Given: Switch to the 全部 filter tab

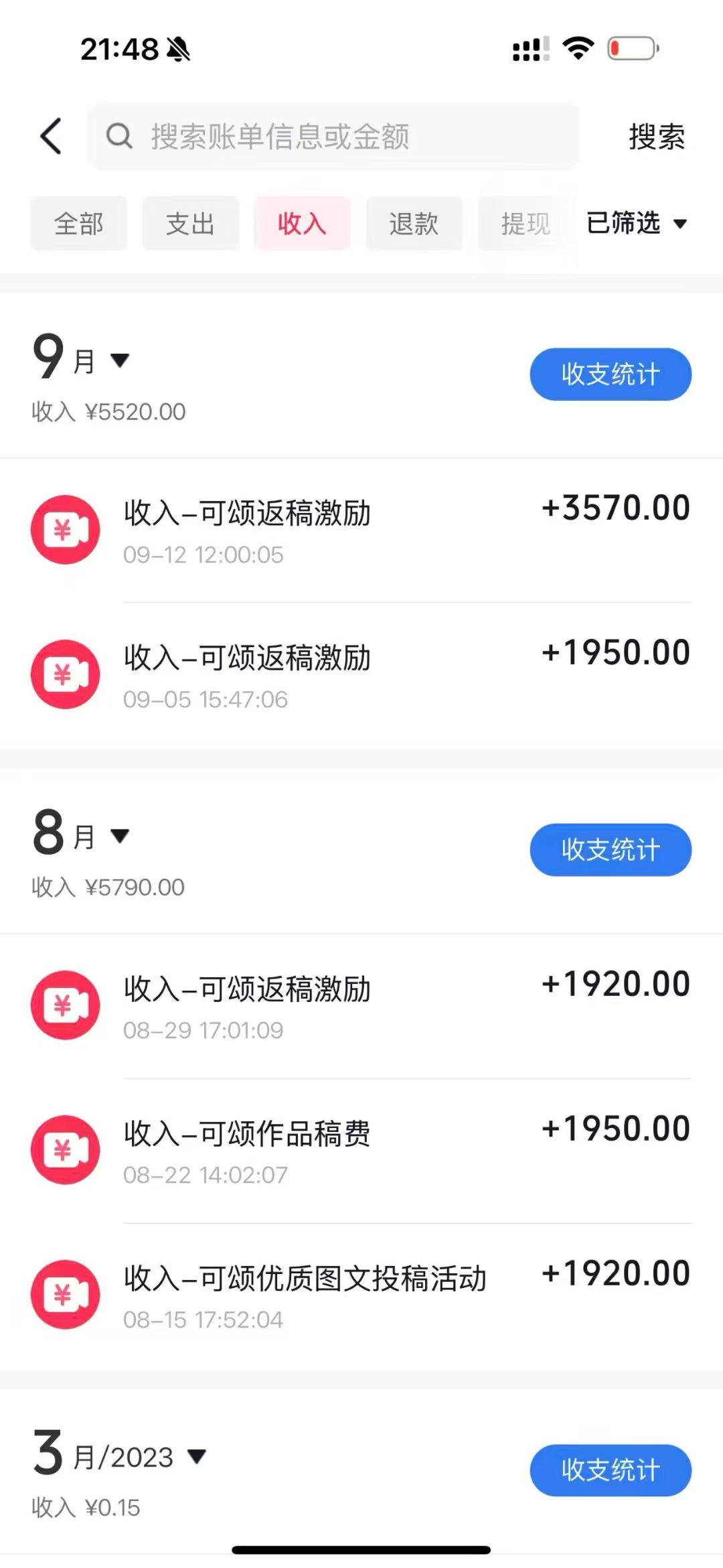Looking at the screenshot, I should [78, 224].
